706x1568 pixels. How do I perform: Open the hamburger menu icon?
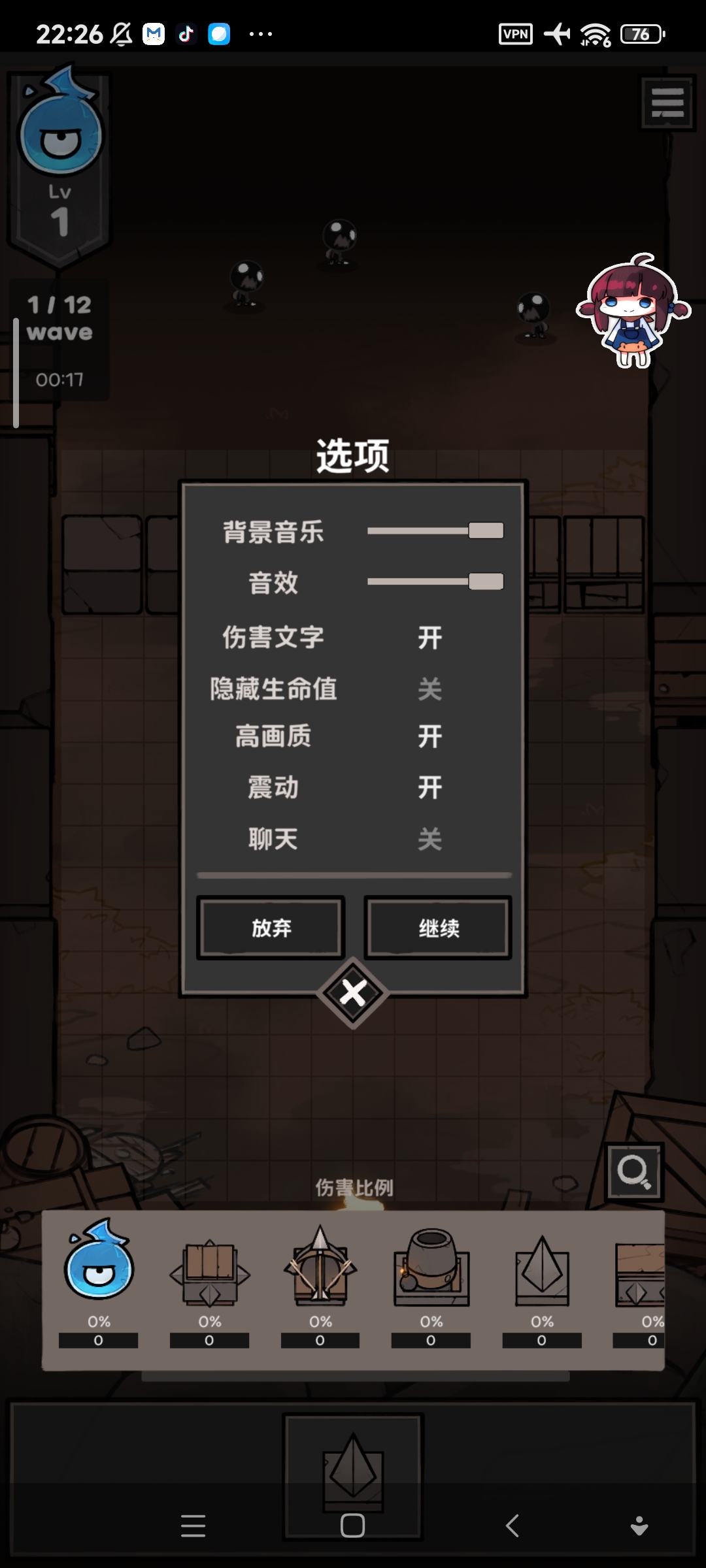coord(667,103)
